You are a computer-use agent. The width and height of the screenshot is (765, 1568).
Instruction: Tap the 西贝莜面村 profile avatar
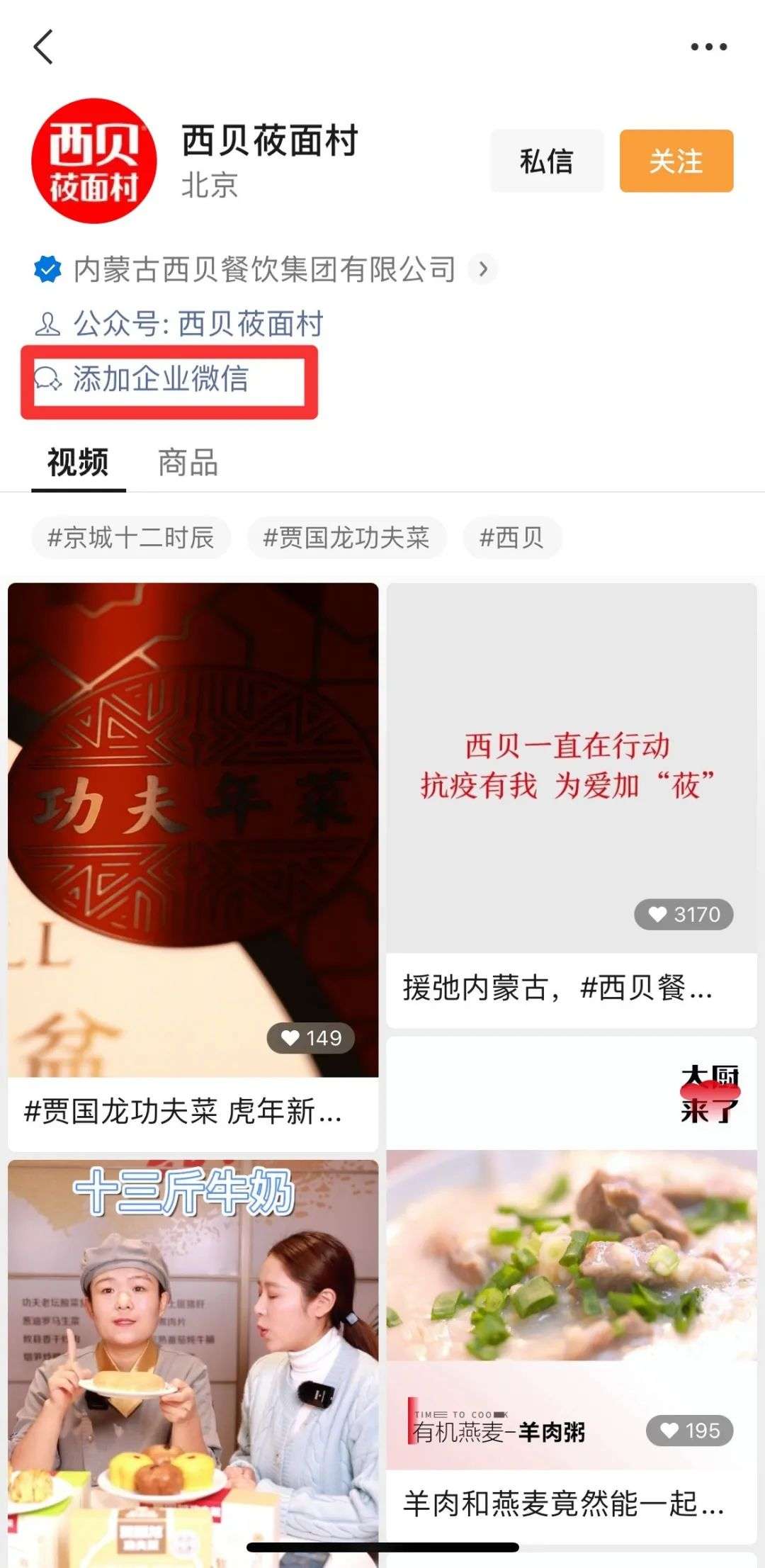click(93, 161)
